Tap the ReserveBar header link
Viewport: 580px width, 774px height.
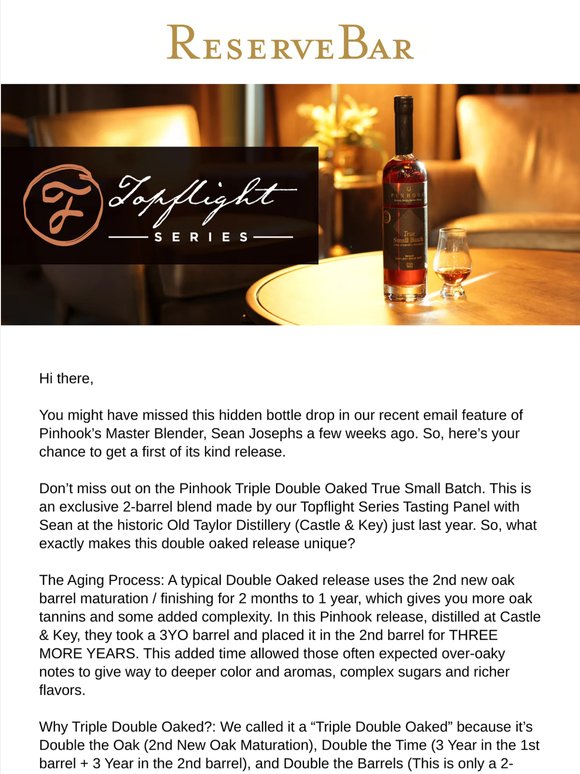pos(290,43)
